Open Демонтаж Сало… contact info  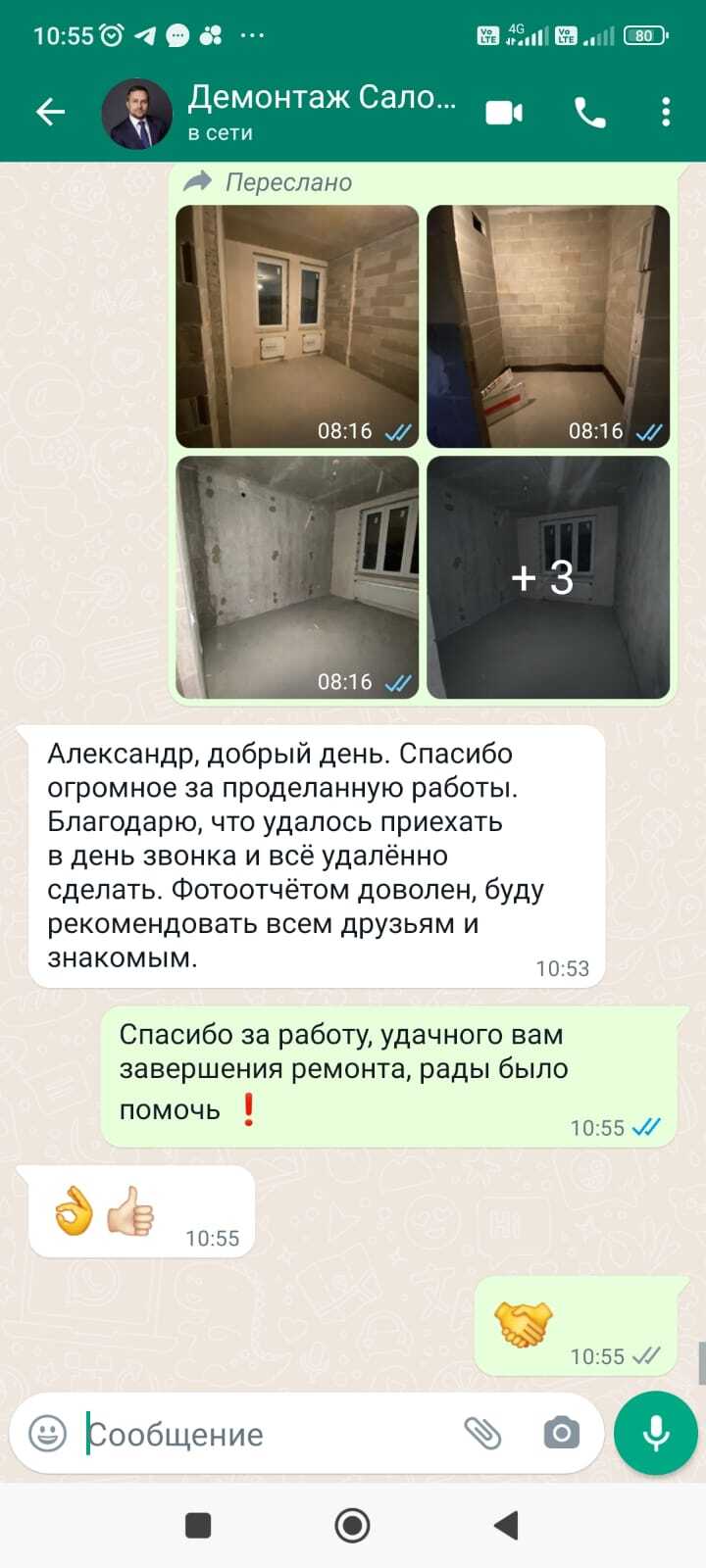[322, 112]
